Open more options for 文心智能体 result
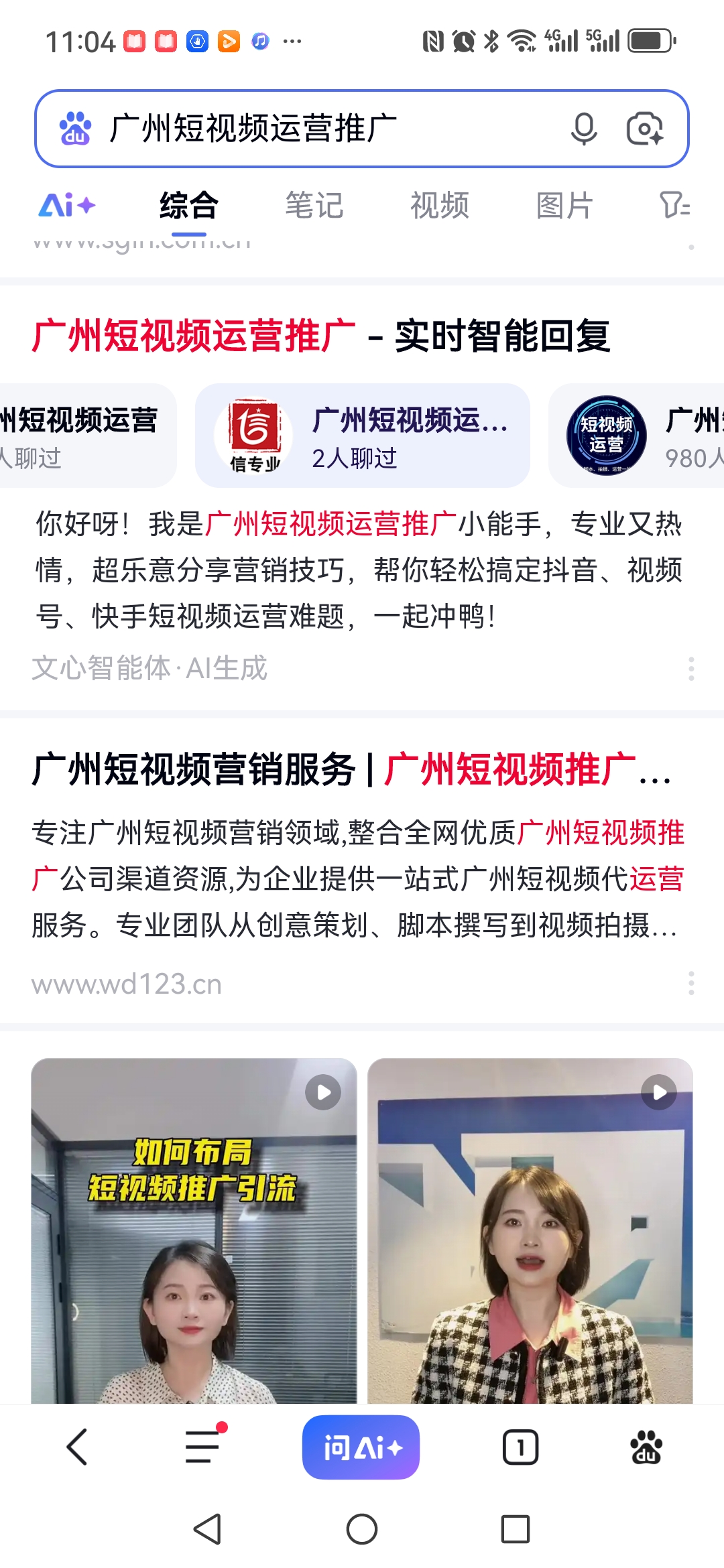Screen dimensions: 724x1568 click(x=691, y=669)
